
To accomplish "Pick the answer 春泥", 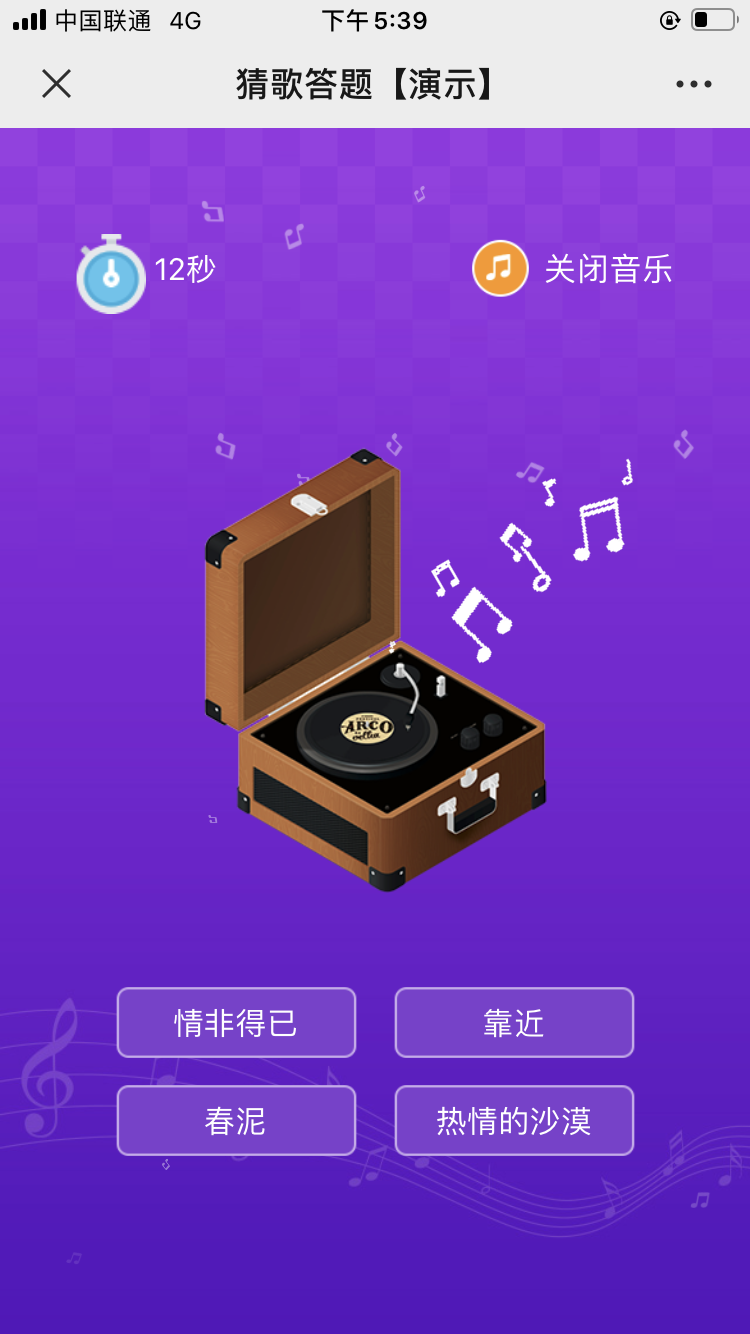I will point(236,1121).
